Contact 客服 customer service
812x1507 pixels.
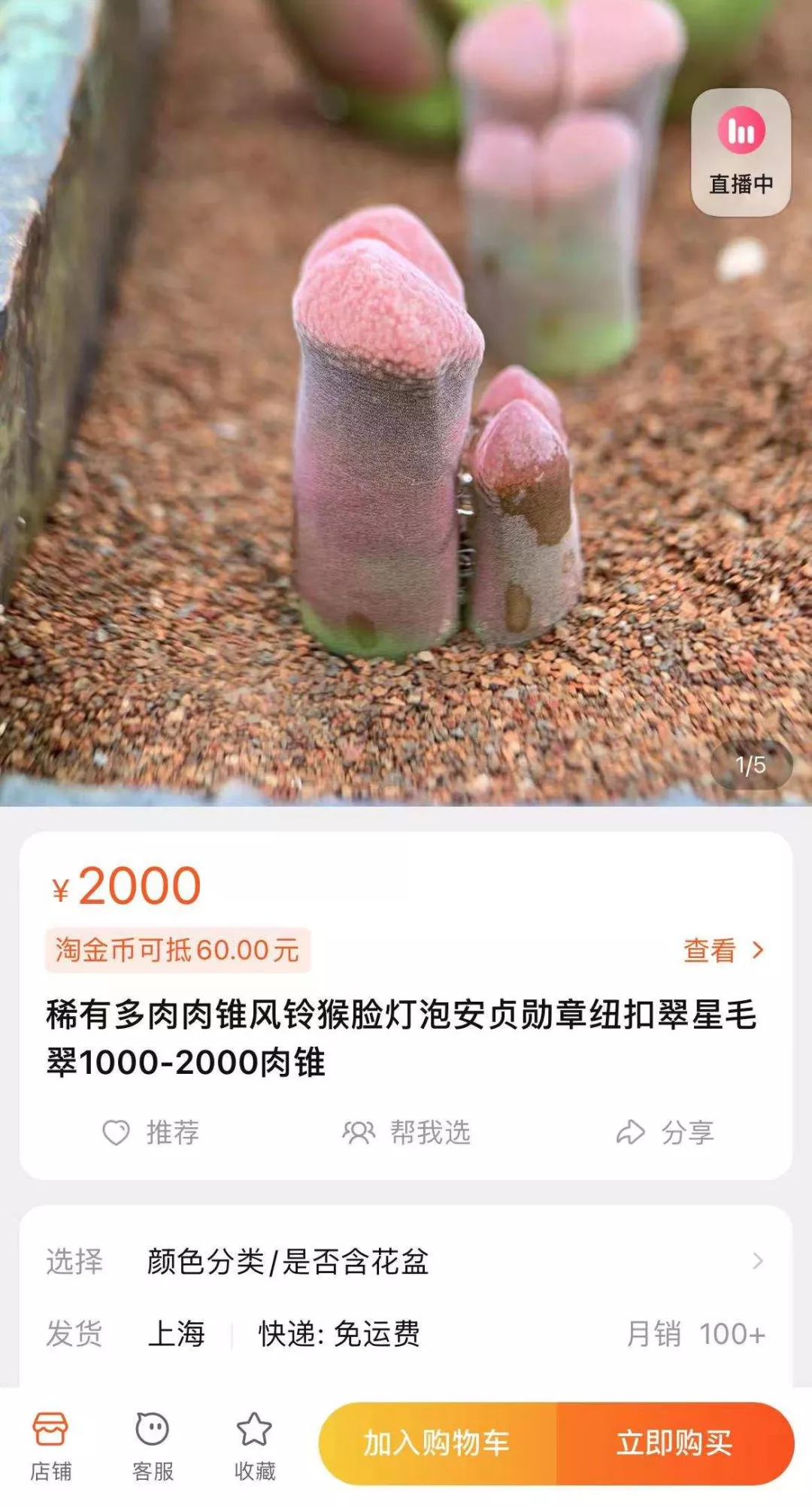pyautogui.click(x=153, y=1446)
